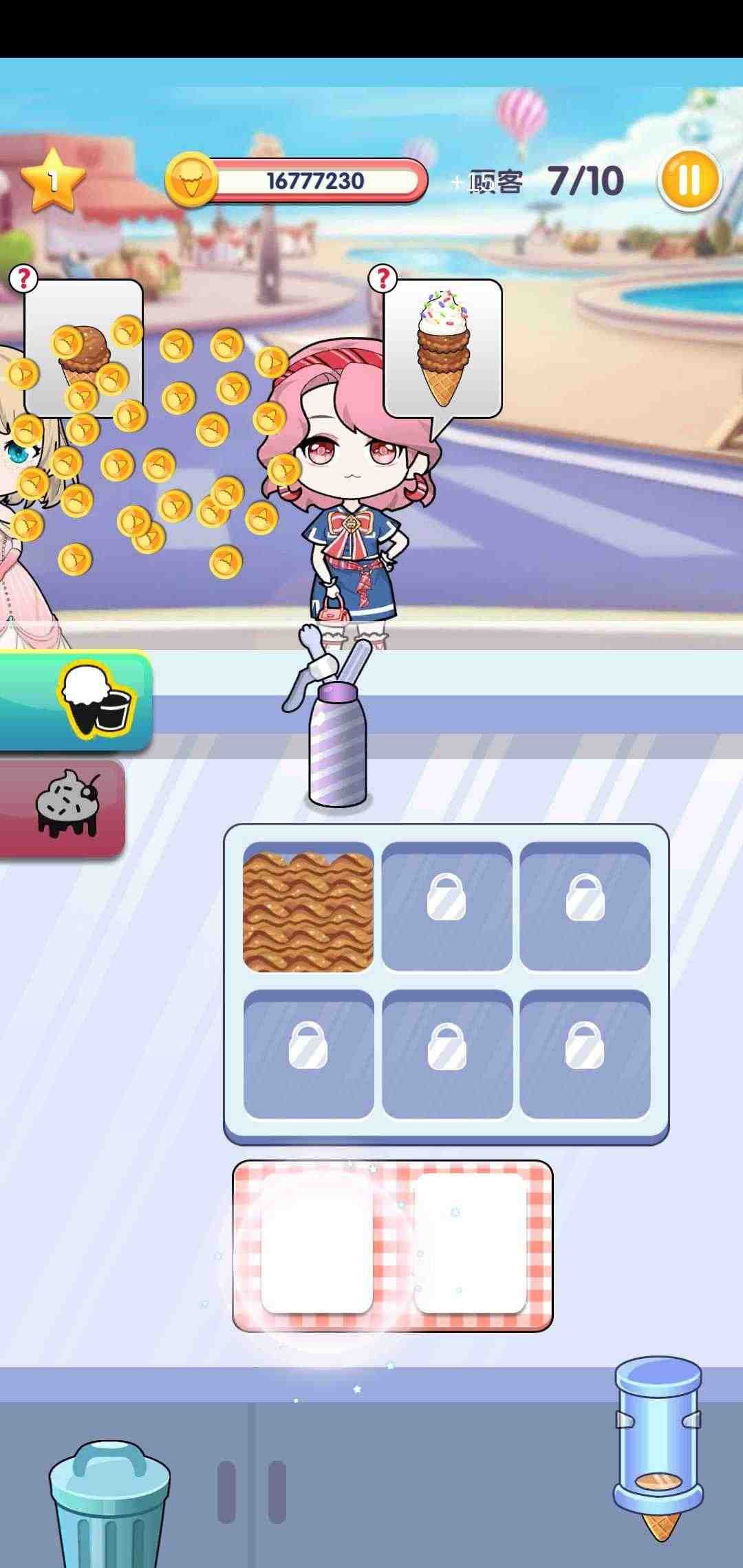This screenshot has height=1568, width=743.
Task: Tap the coin currency icon beside the balance
Action: coord(195,182)
